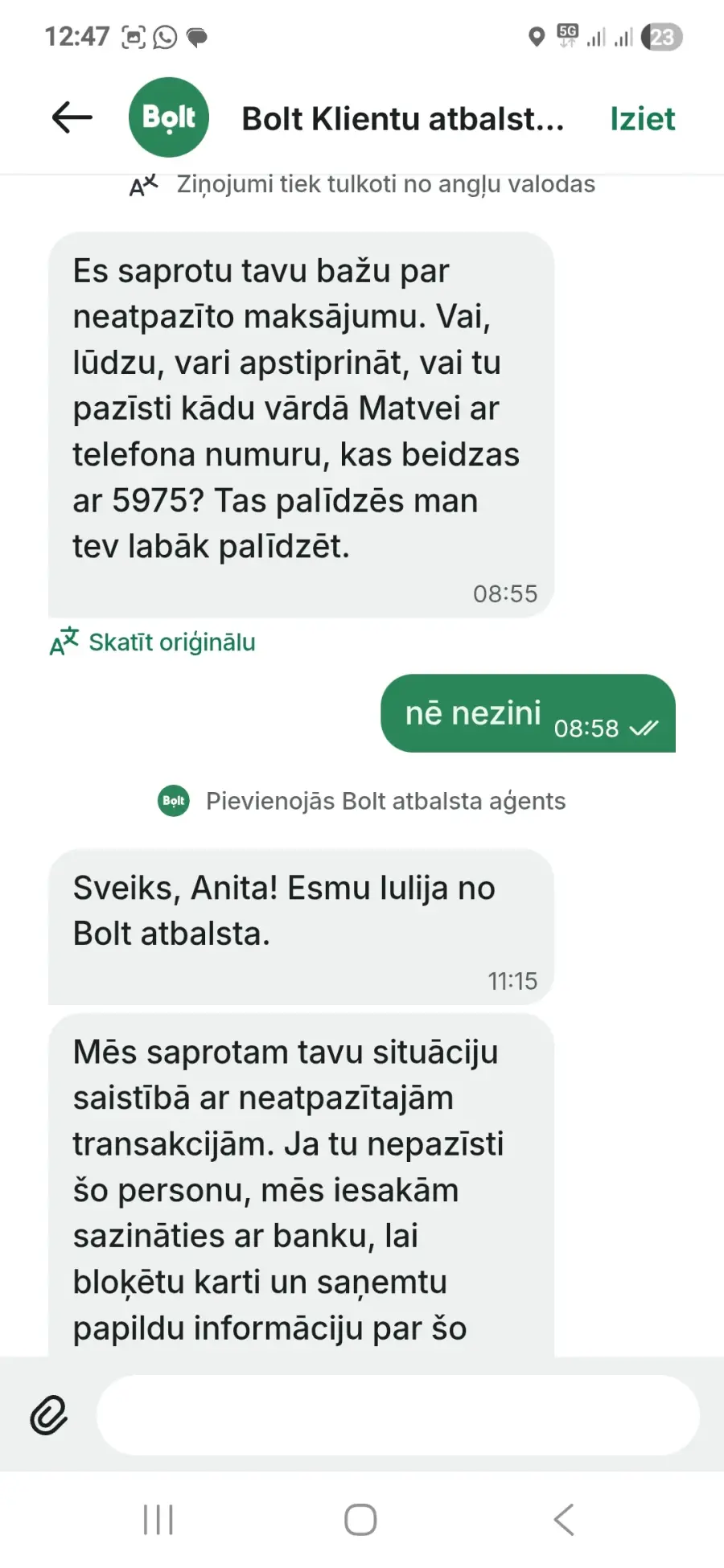Image resolution: width=724 pixels, height=1568 pixels.
Task: Tap Iziet to leave the chat
Action: [642, 119]
